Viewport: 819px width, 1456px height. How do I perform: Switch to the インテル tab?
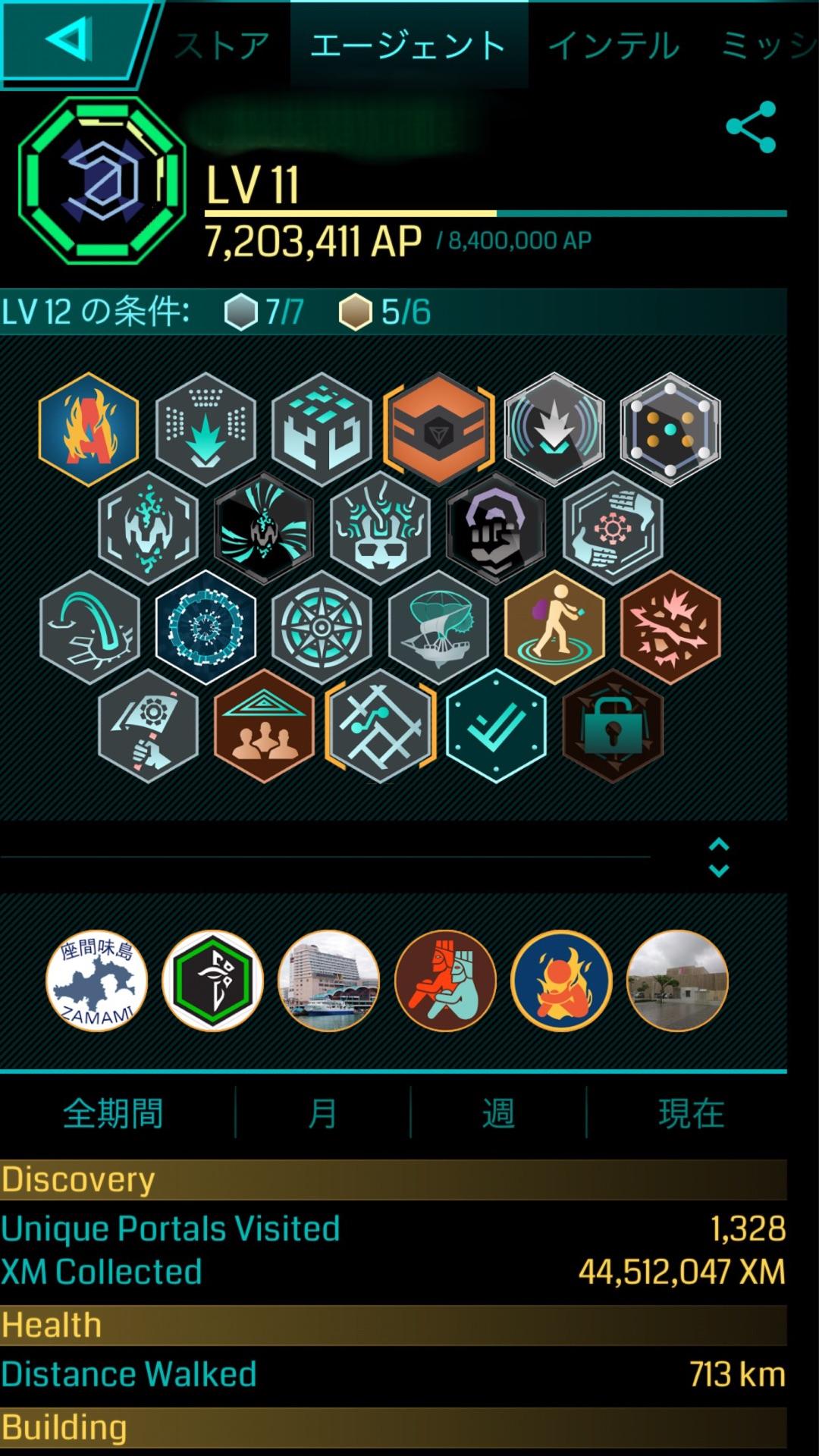pyautogui.click(x=613, y=45)
